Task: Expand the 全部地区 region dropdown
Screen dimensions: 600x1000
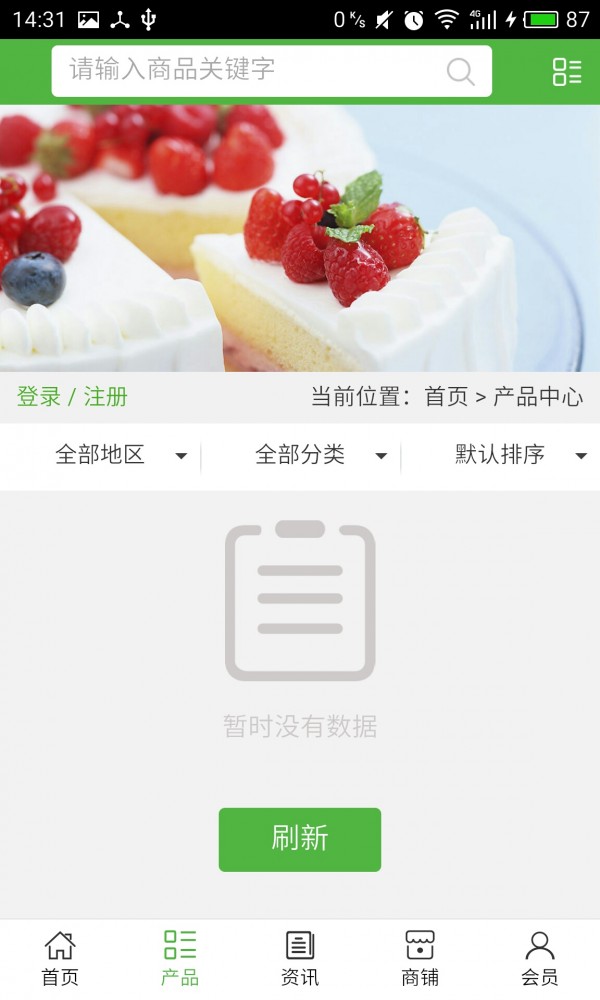Action: click(x=120, y=456)
